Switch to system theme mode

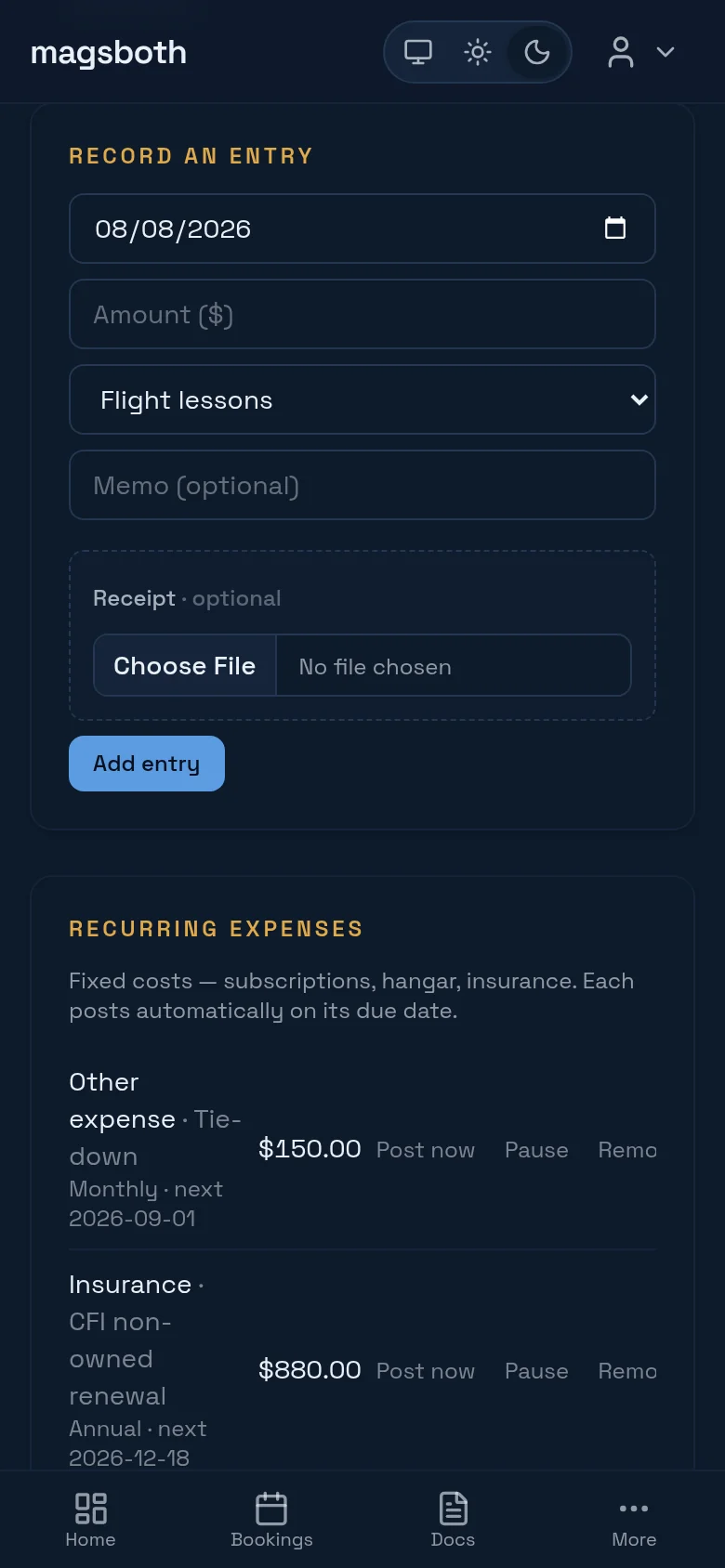coord(418,52)
